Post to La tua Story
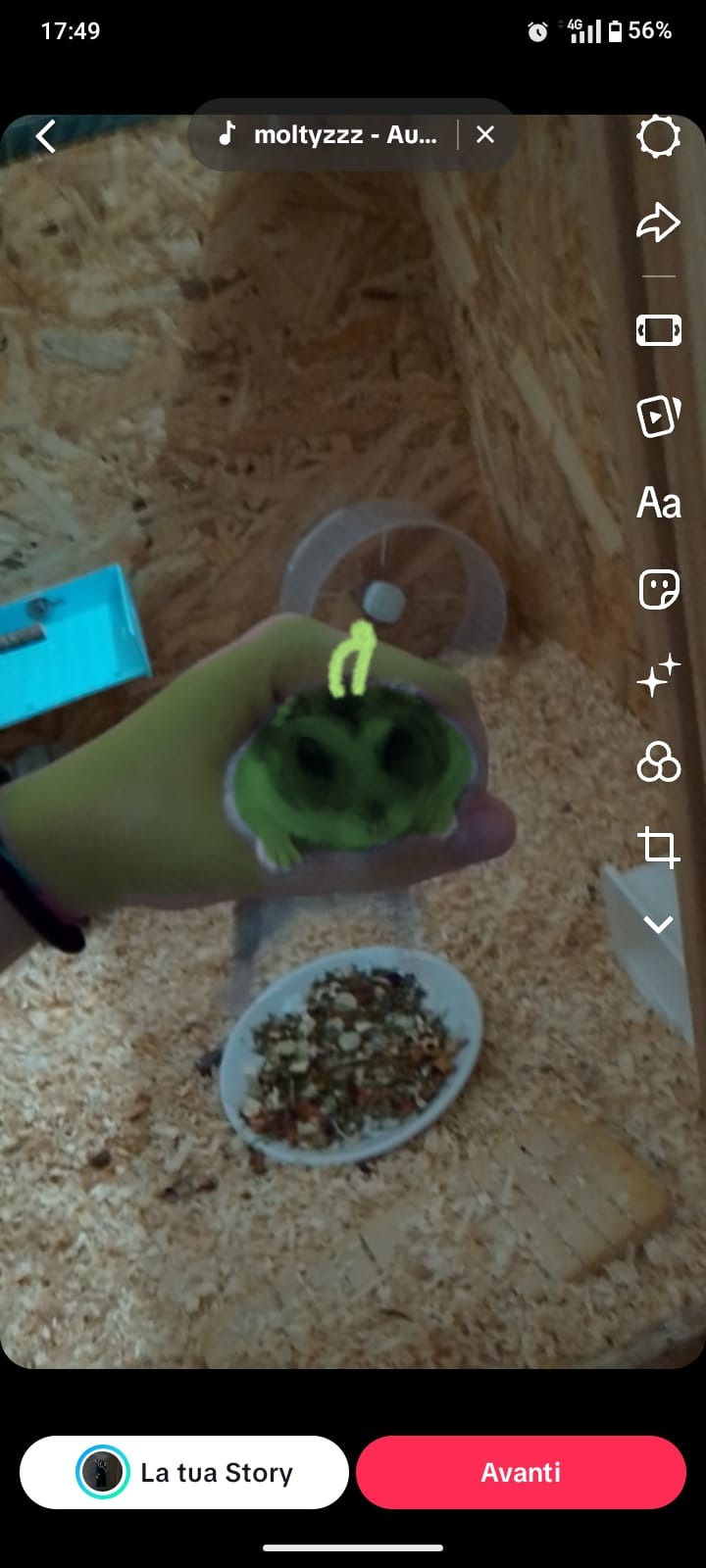Screen dimensions: 706x1568 coord(184,1472)
